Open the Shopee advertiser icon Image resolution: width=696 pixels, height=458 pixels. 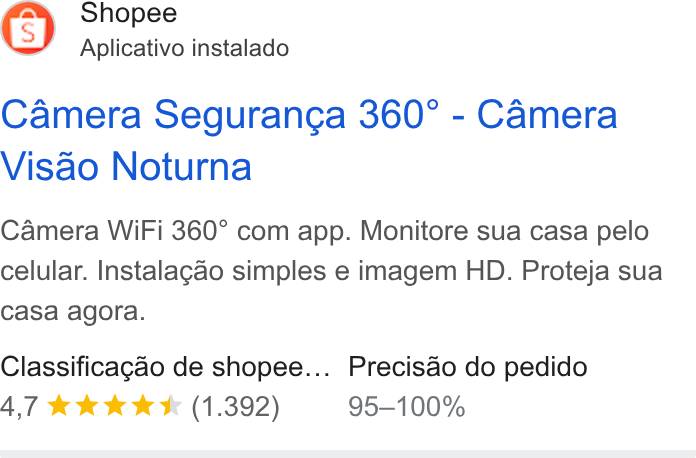(28, 28)
